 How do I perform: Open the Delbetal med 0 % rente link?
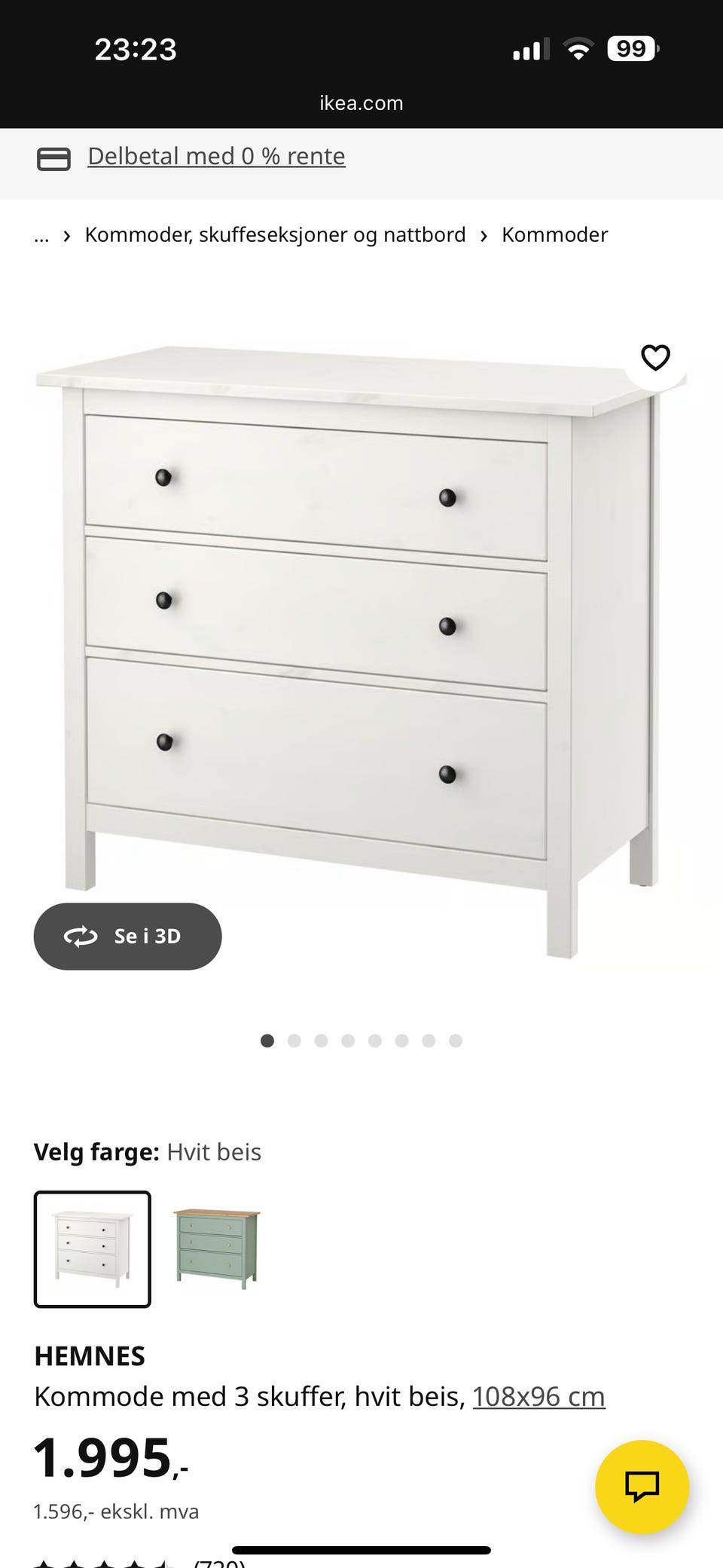pyautogui.click(x=216, y=157)
